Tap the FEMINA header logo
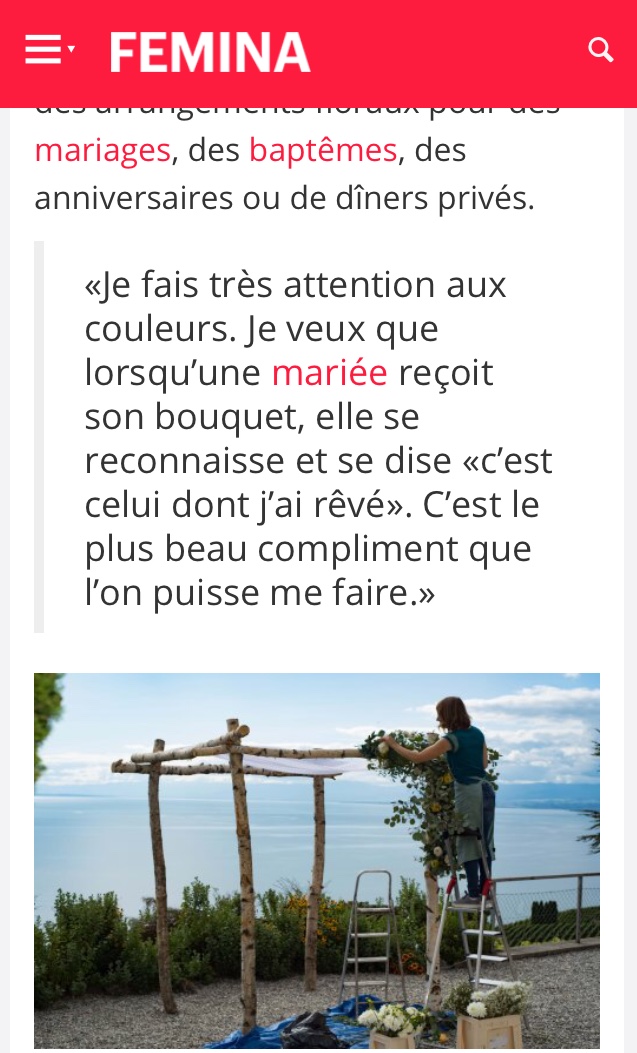Screen dimensions: 637x1053 tap(209, 52)
